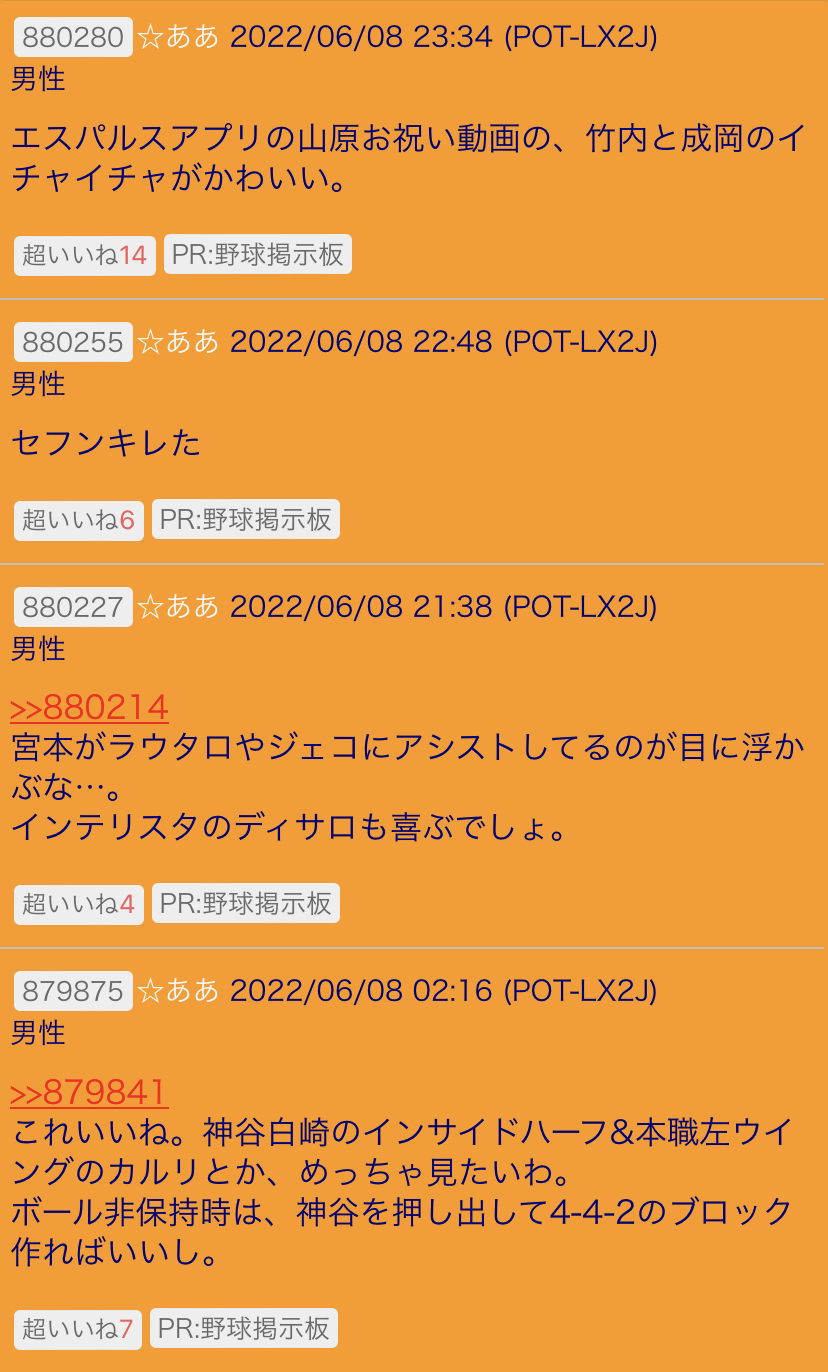Tap post number 880280 badge
Screen dimensions: 828x1372
73,37
